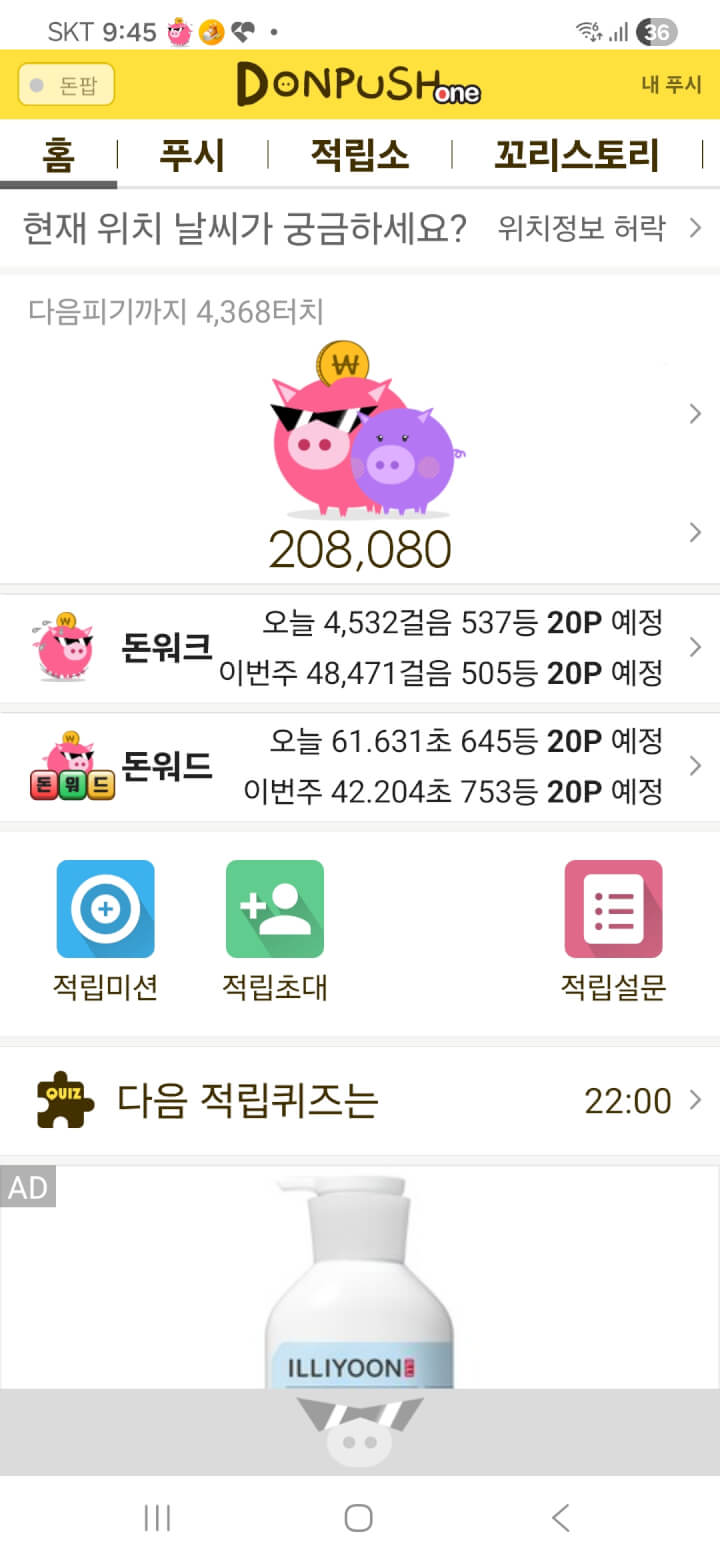Open the 돈워크 step ranking row
Screen dimensions: 720x1560
click(360, 648)
